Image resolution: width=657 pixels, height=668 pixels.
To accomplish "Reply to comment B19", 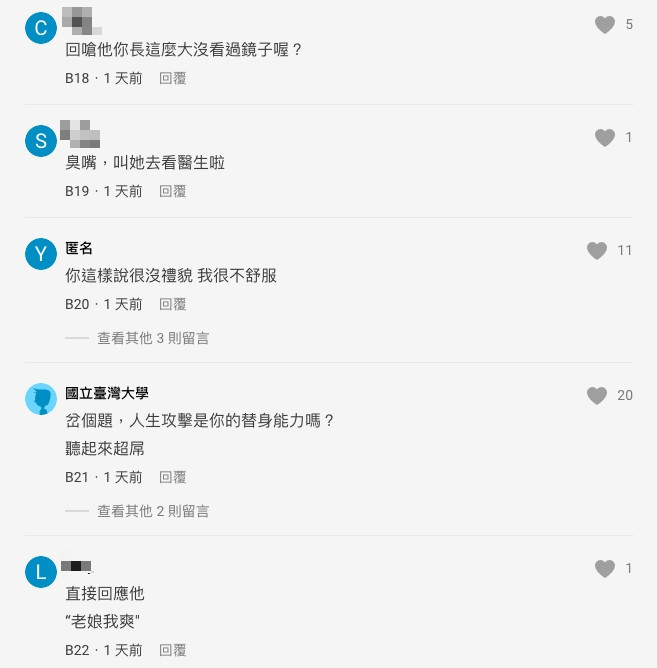I will (x=173, y=191).
